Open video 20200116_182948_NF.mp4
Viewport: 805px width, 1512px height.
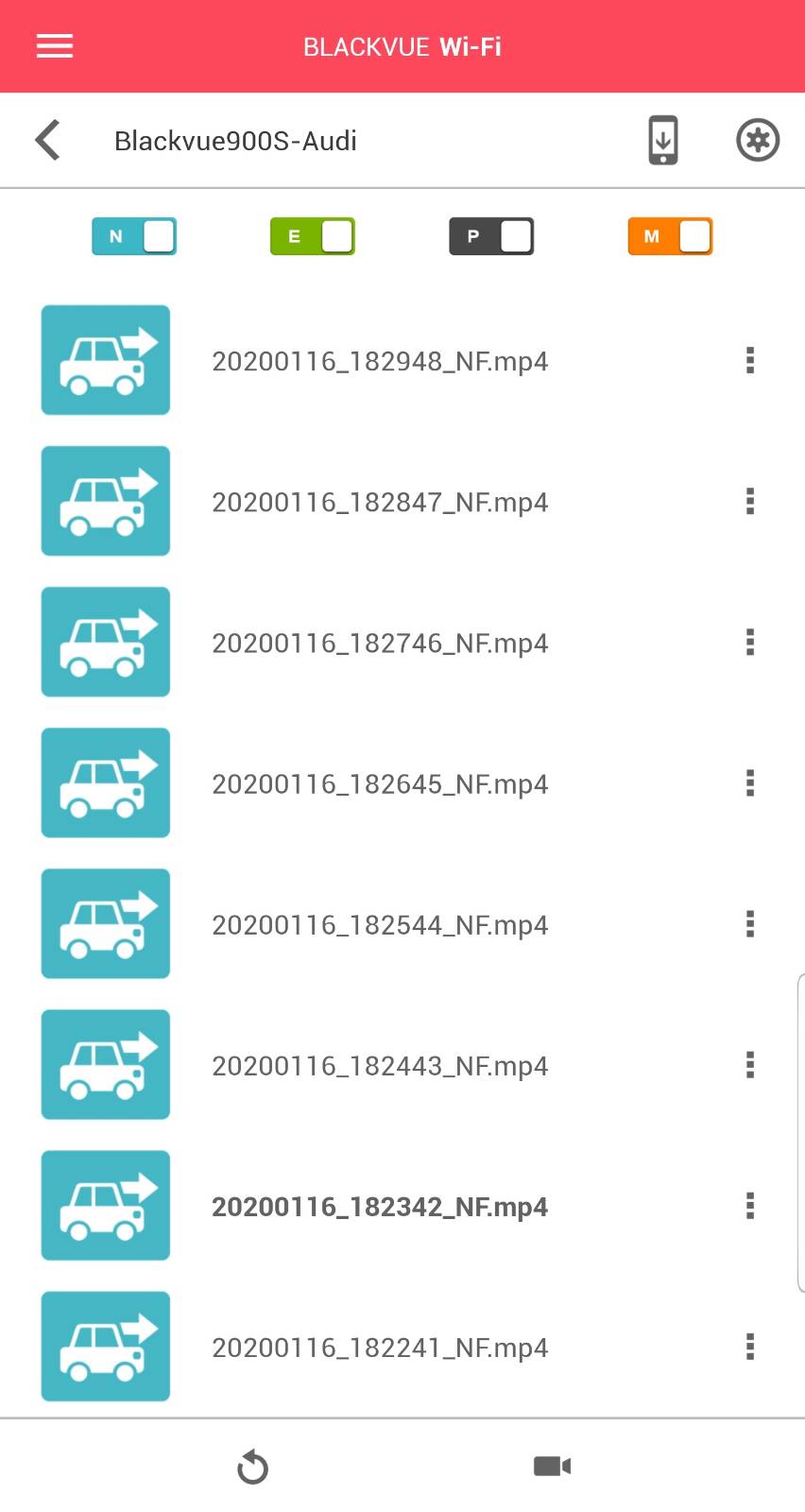point(380,361)
